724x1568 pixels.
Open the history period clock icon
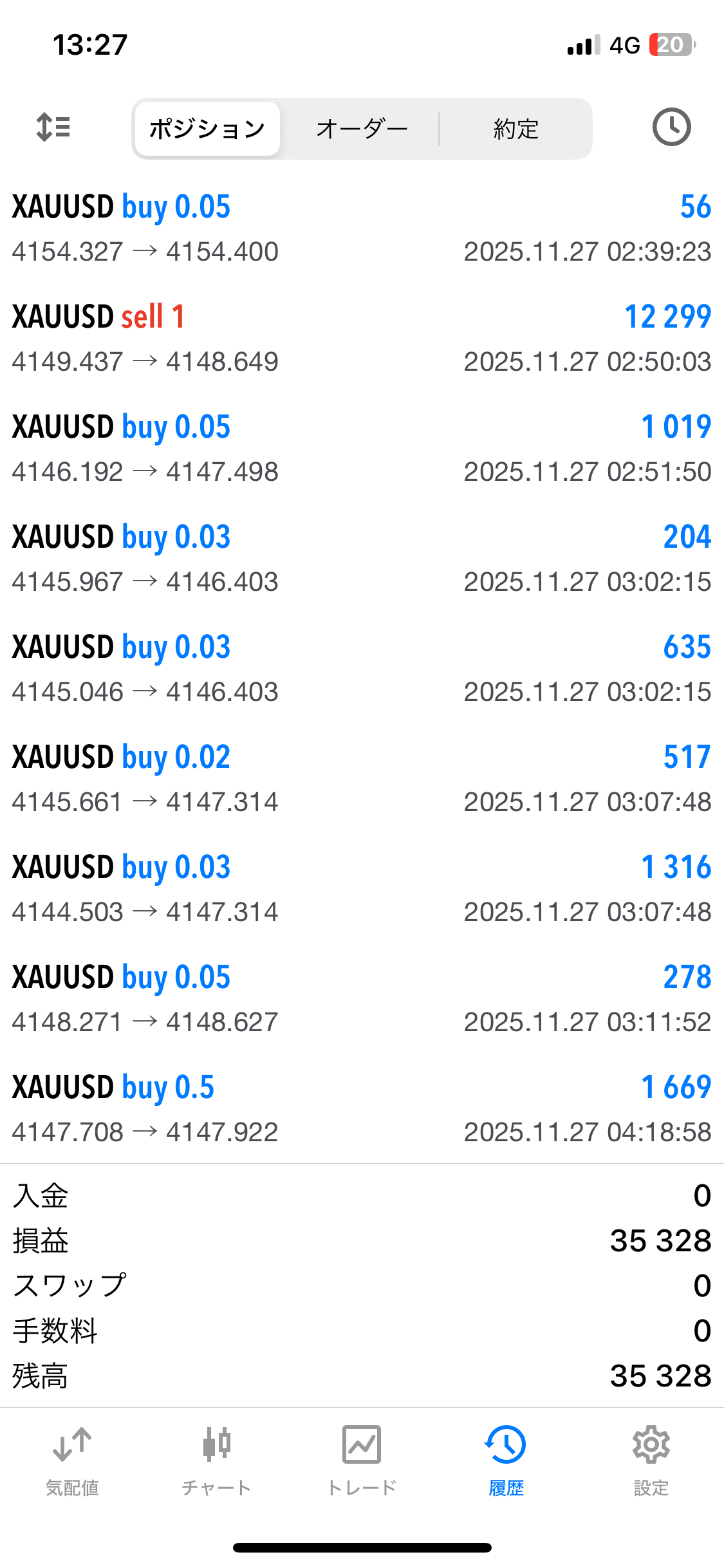click(671, 127)
